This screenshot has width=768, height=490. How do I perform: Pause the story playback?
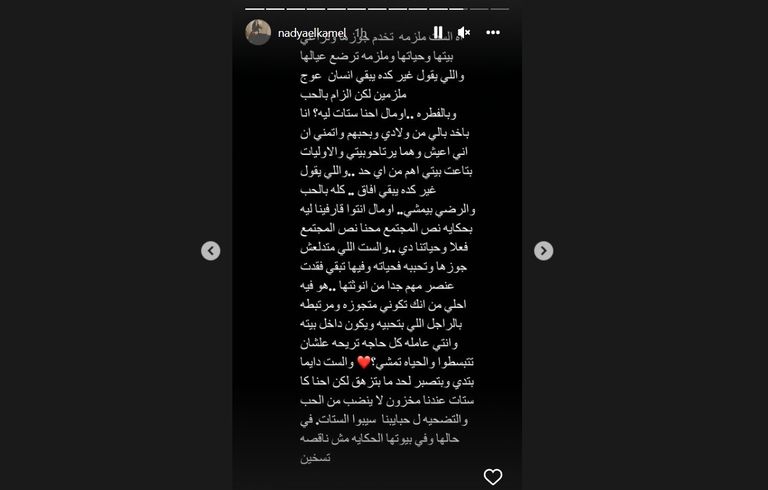(439, 32)
